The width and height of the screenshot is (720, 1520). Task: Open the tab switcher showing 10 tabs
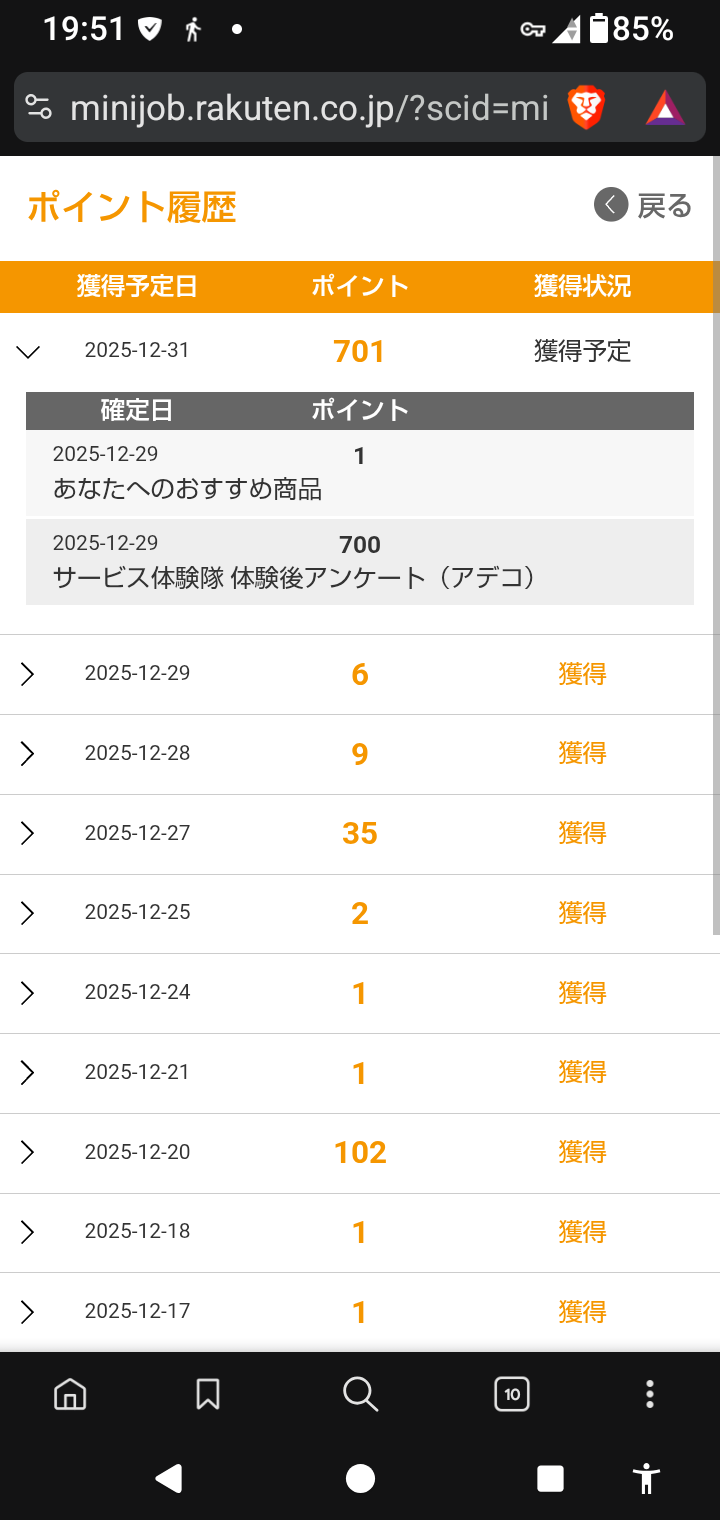(512, 1393)
